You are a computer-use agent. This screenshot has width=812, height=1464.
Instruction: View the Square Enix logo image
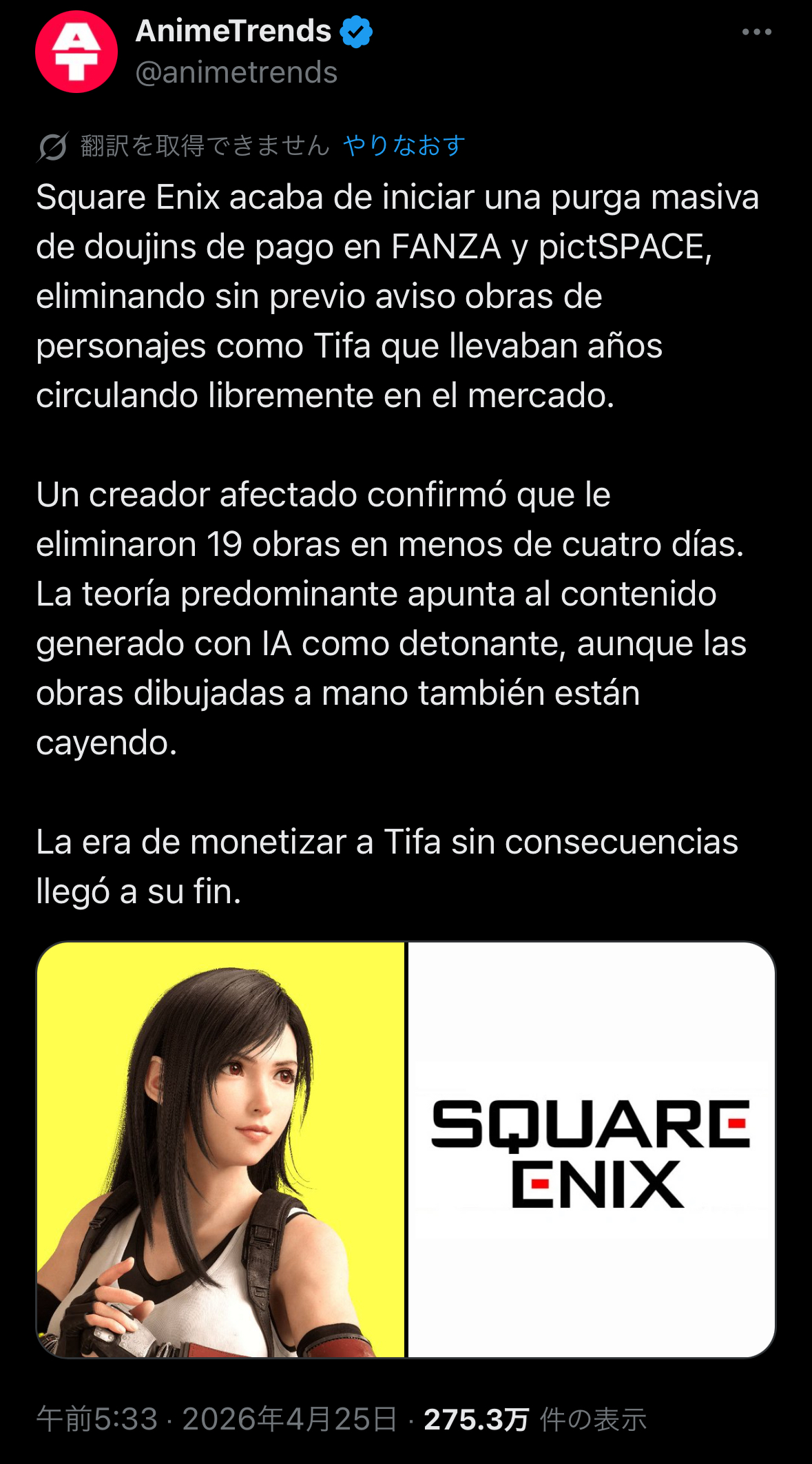coord(592,1149)
